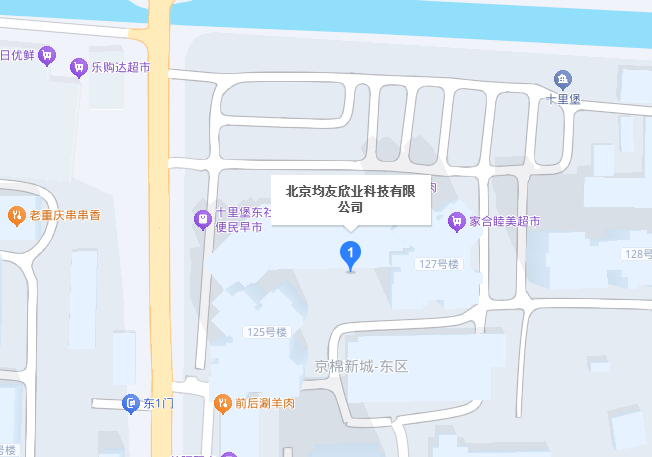This screenshot has height=457, width=652.
Task: Open the 前后涮羊肉 restaurant marker
Action: 222,404
